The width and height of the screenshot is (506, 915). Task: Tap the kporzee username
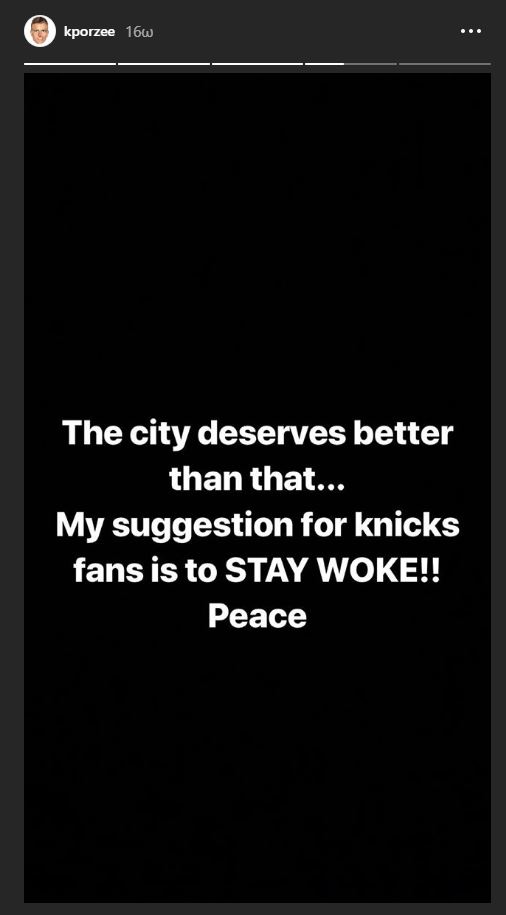[89, 32]
